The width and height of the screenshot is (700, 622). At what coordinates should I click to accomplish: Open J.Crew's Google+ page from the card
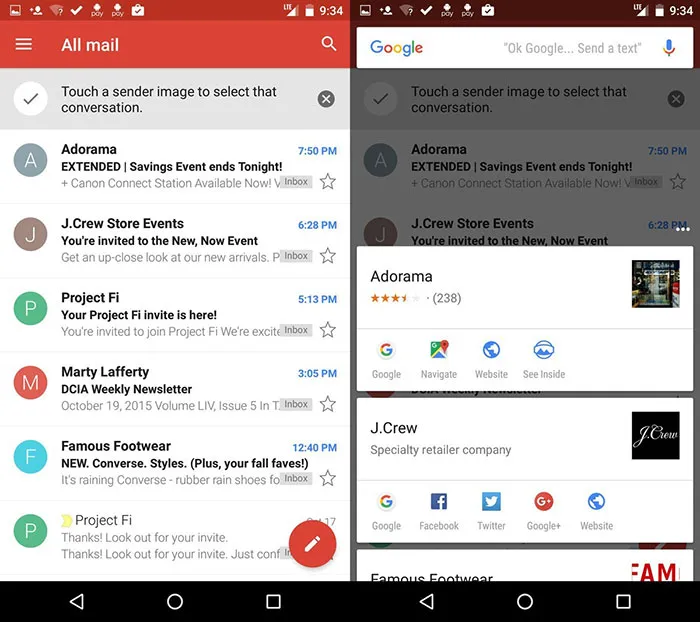click(544, 510)
